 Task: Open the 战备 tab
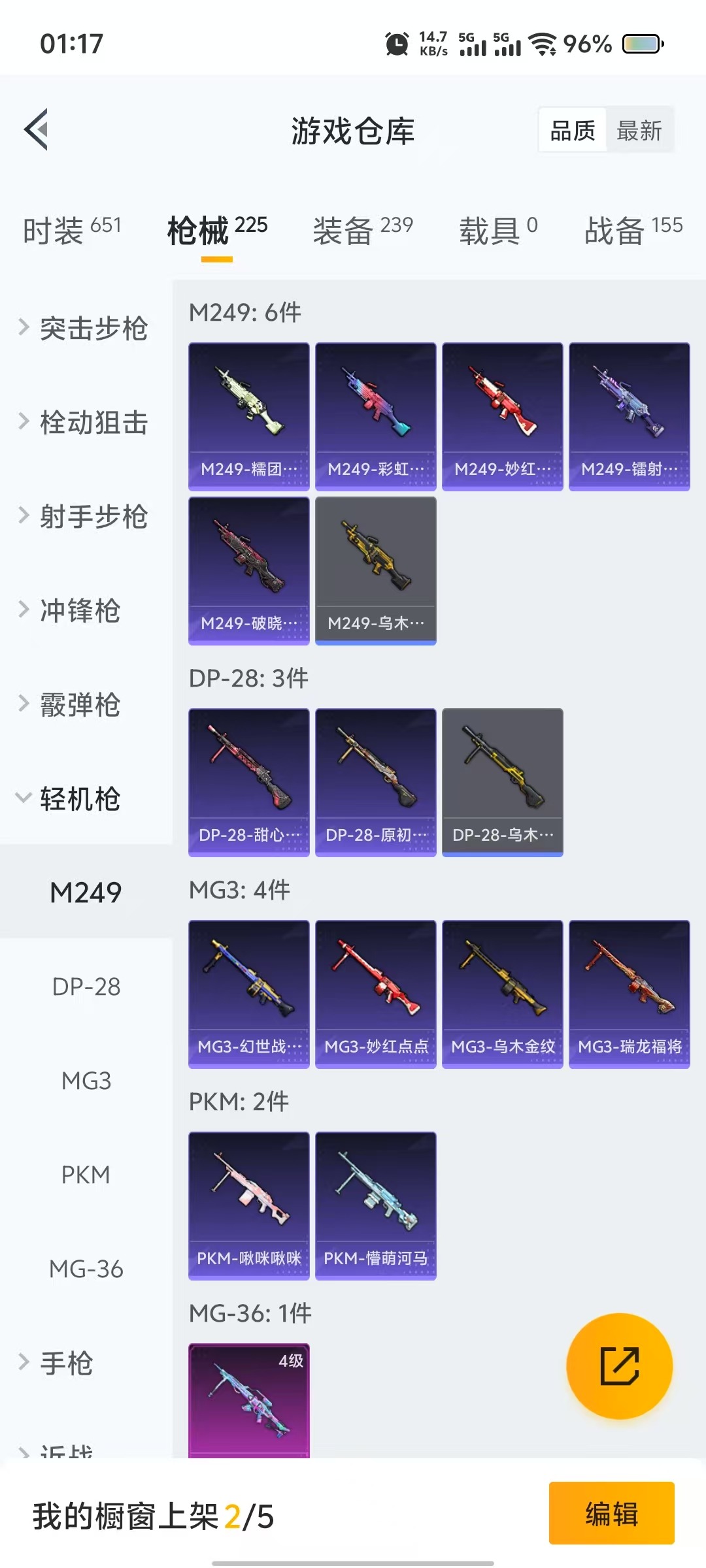633,229
